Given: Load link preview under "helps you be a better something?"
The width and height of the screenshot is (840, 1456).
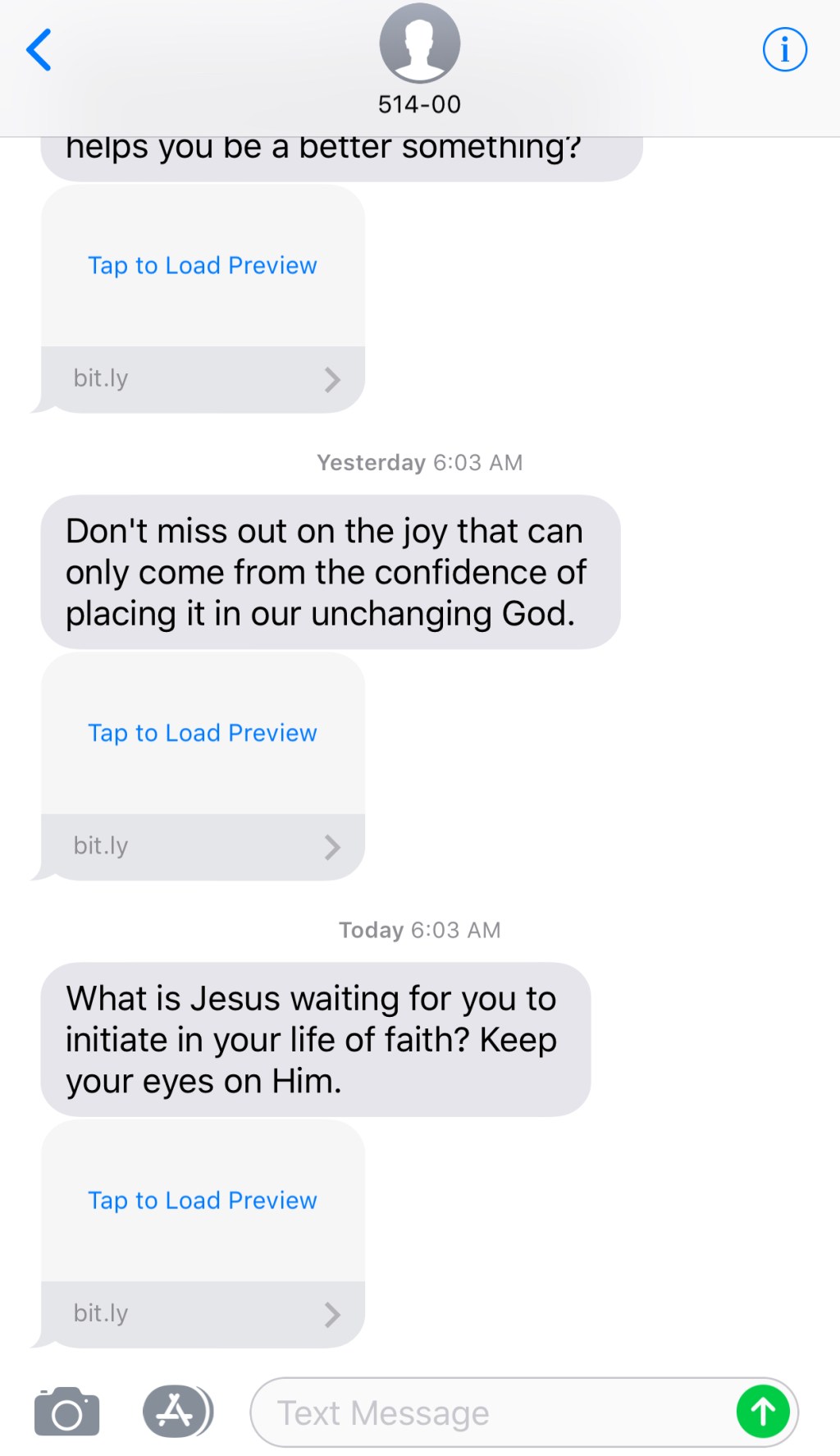Looking at the screenshot, I should point(202,266).
